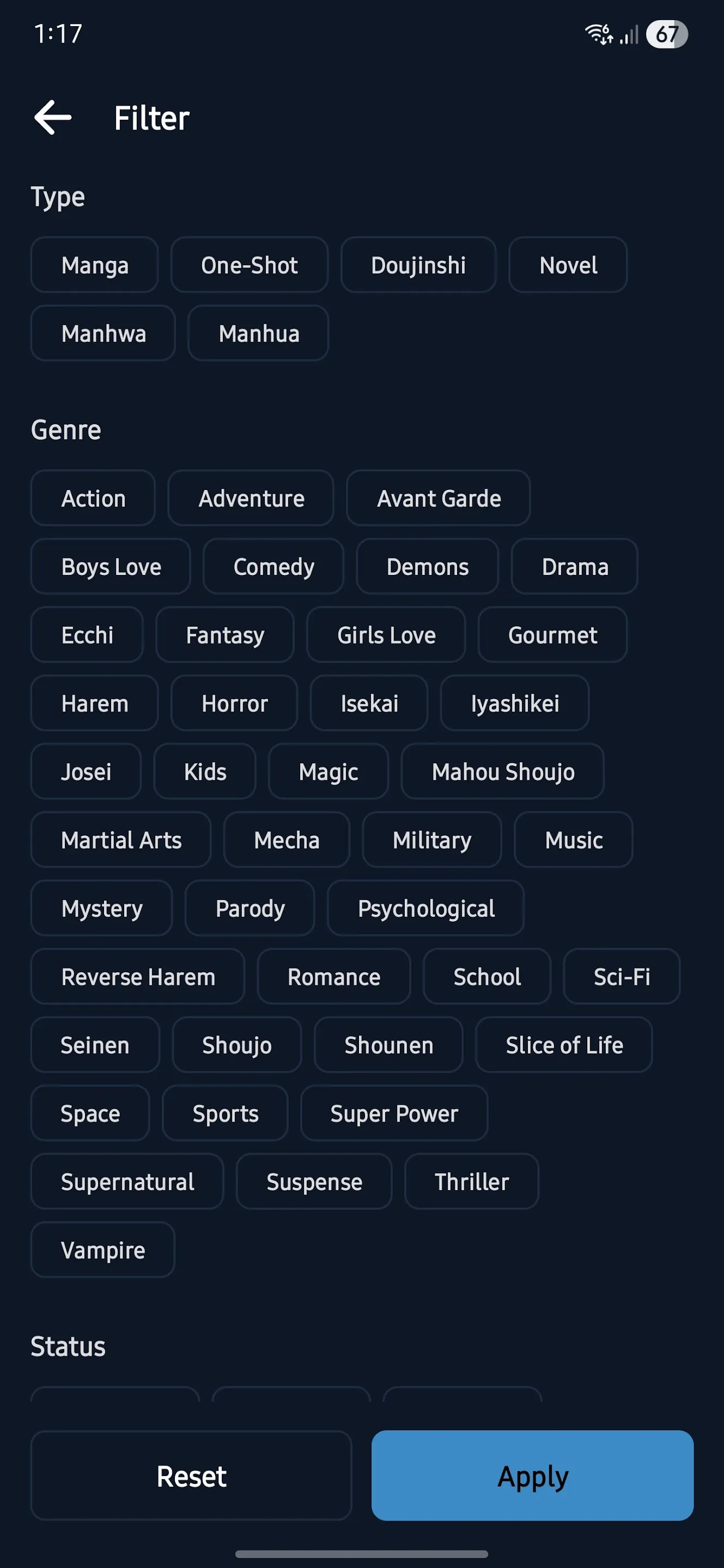Select Novel under Type
The height and width of the screenshot is (1568, 724).
[x=568, y=265]
